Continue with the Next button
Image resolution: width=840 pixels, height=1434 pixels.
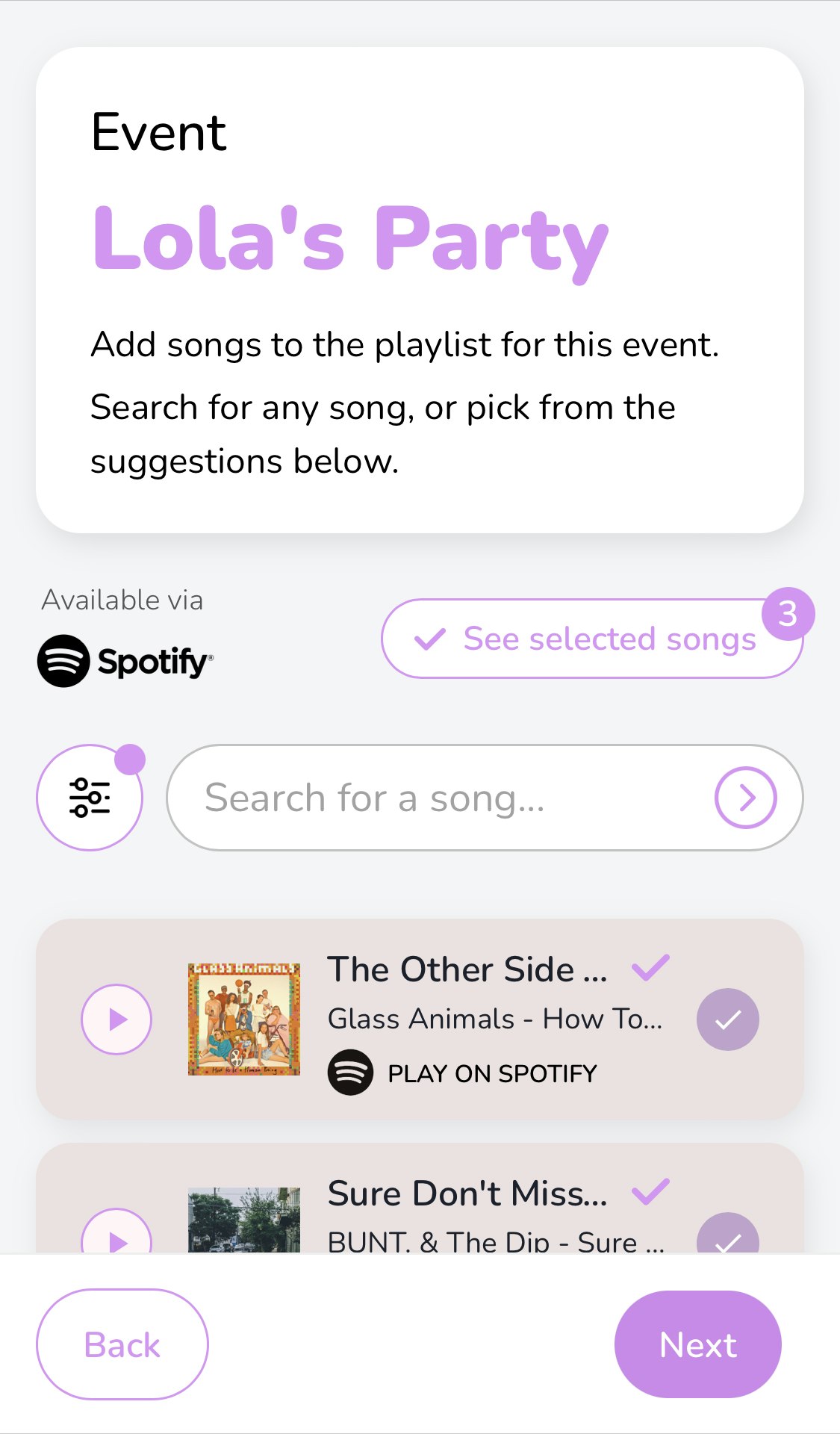click(x=697, y=1344)
